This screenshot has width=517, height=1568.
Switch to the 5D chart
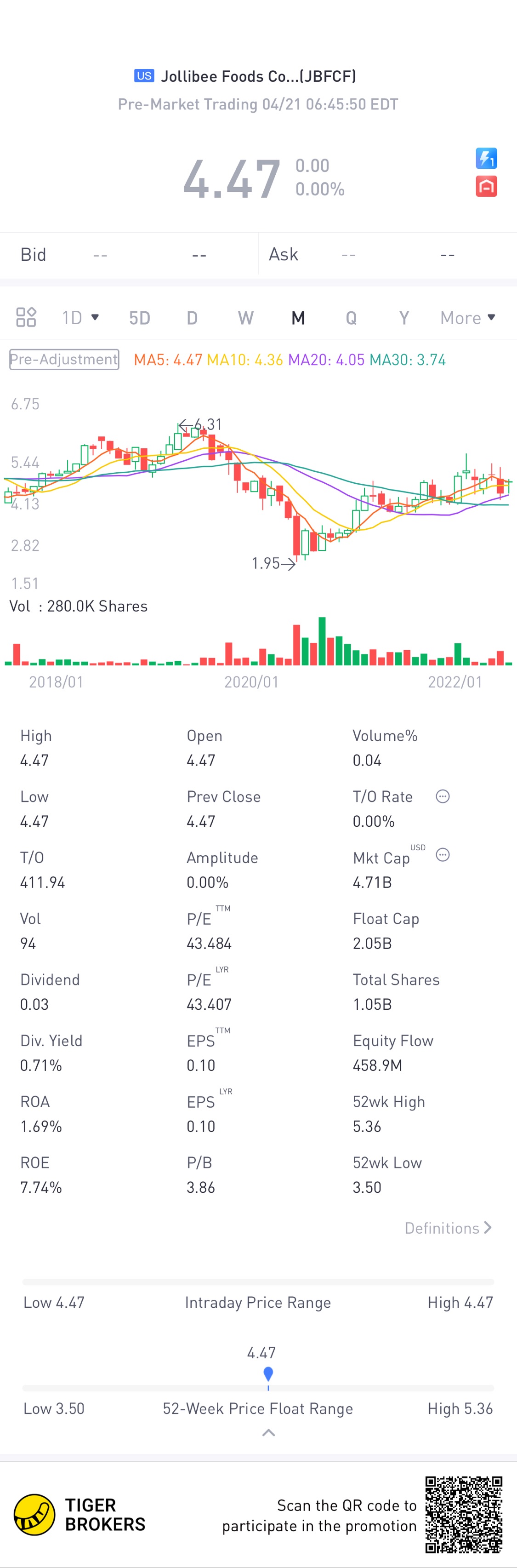[139, 318]
